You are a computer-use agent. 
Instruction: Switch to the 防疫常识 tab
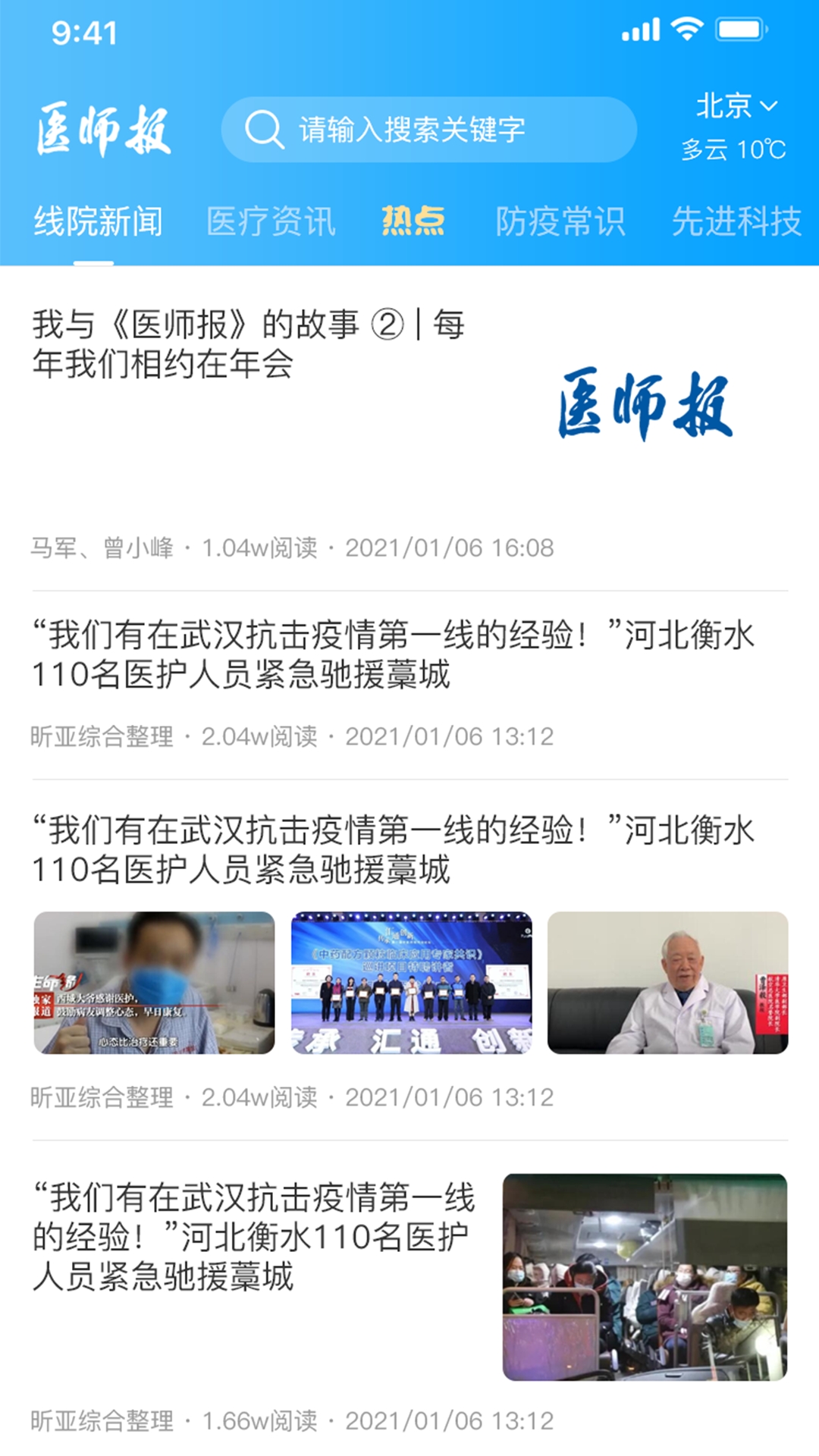click(560, 221)
